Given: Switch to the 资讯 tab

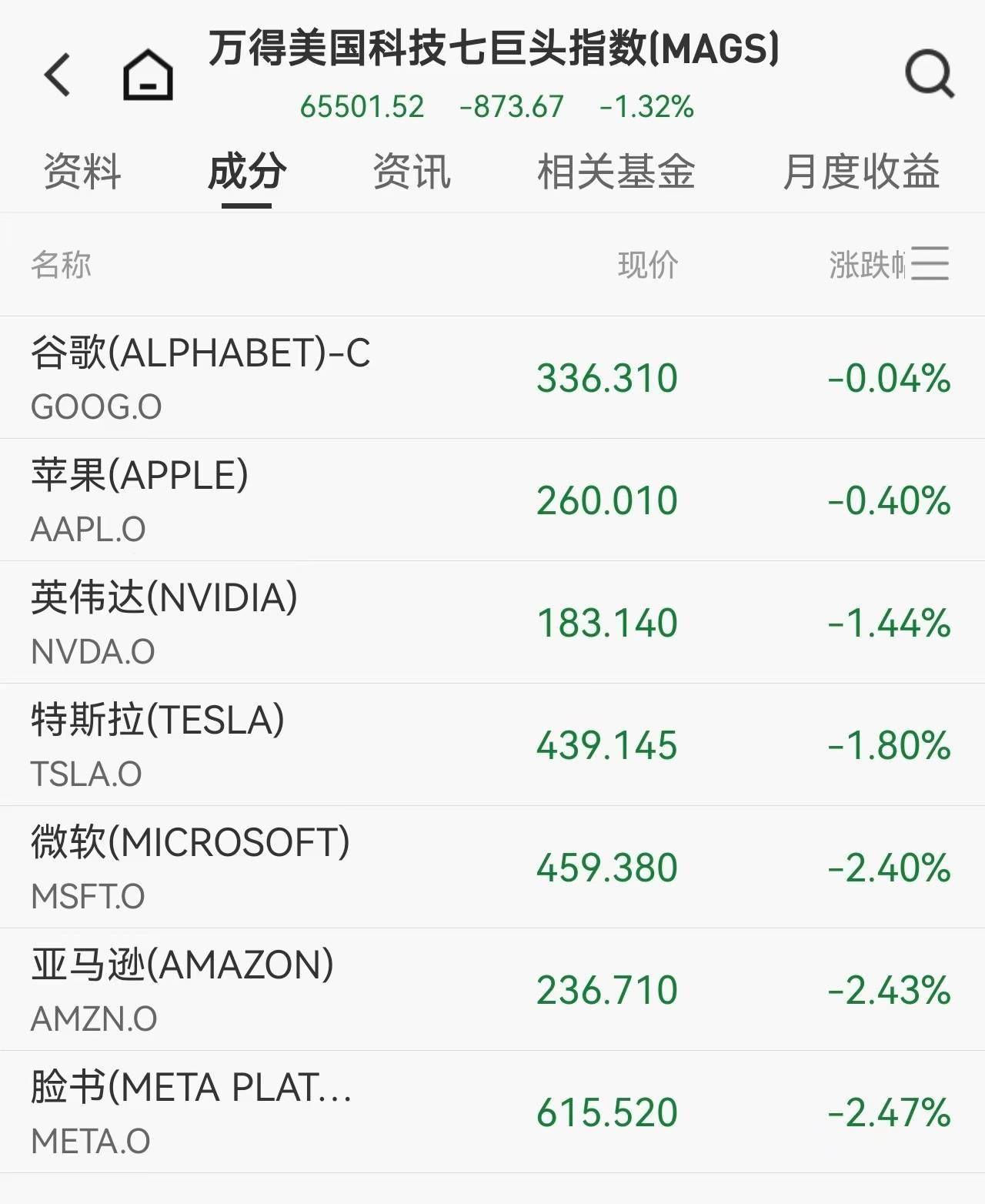Looking at the screenshot, I should [x=412, y=174].
